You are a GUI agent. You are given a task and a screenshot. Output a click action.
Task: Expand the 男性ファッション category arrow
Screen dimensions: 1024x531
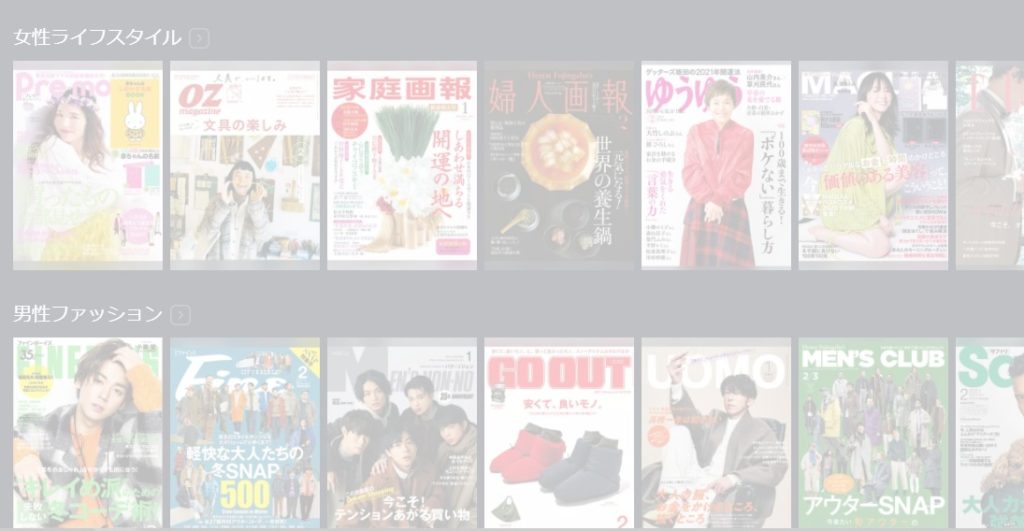point(180,315)
